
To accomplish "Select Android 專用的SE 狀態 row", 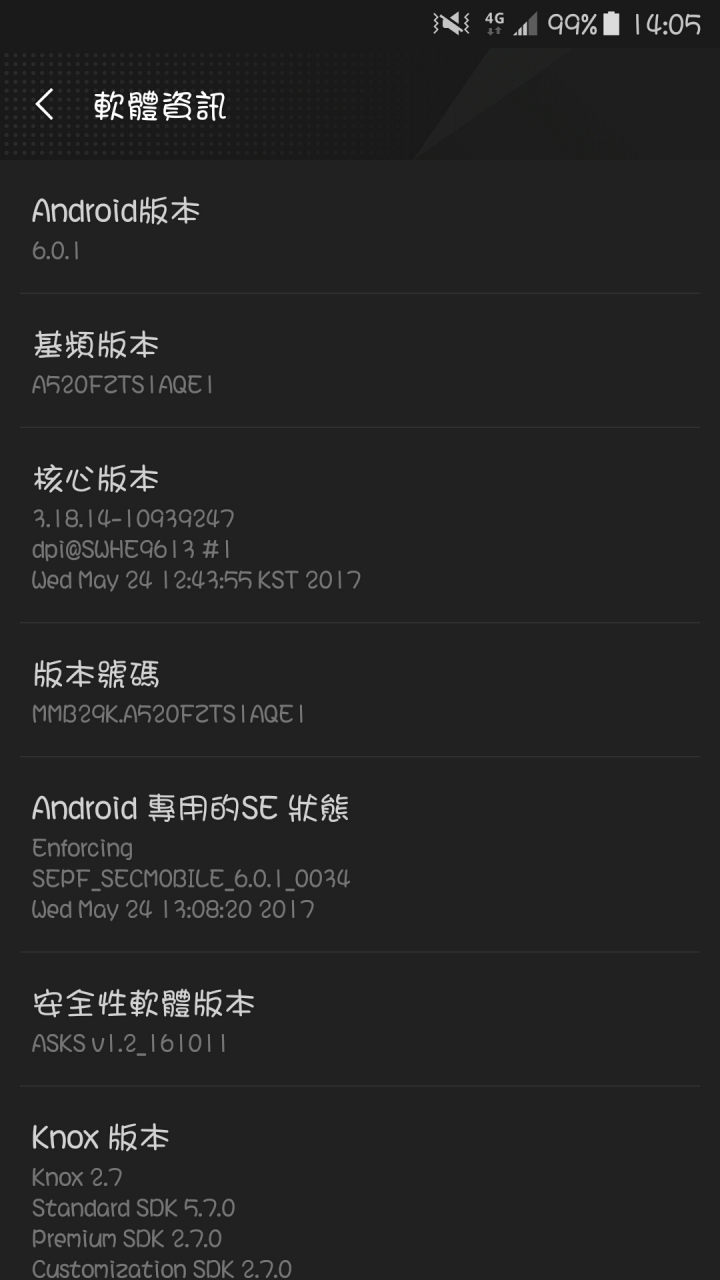I will 360,855.
